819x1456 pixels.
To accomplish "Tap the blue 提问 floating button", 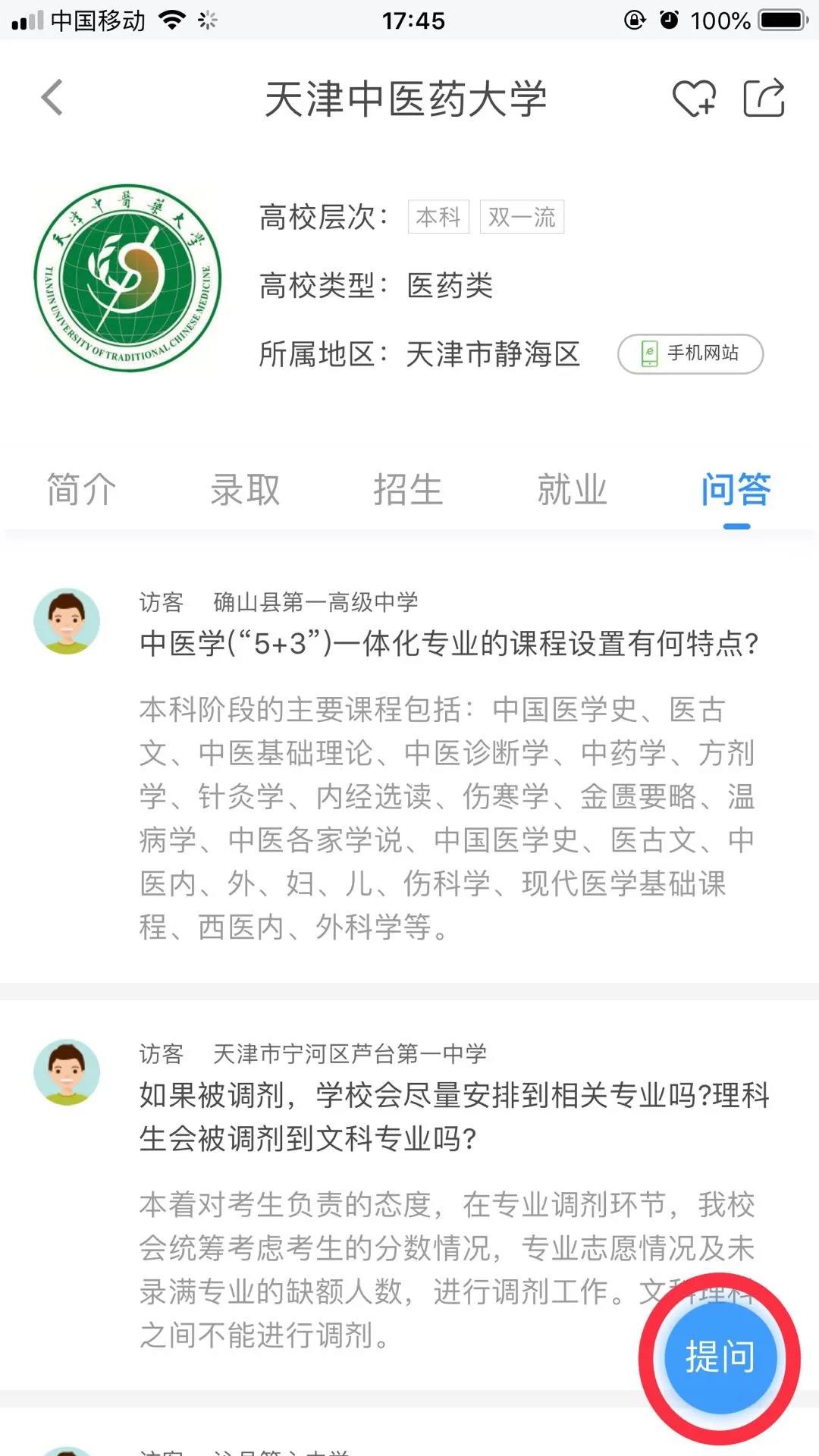I will point(720,1356).
